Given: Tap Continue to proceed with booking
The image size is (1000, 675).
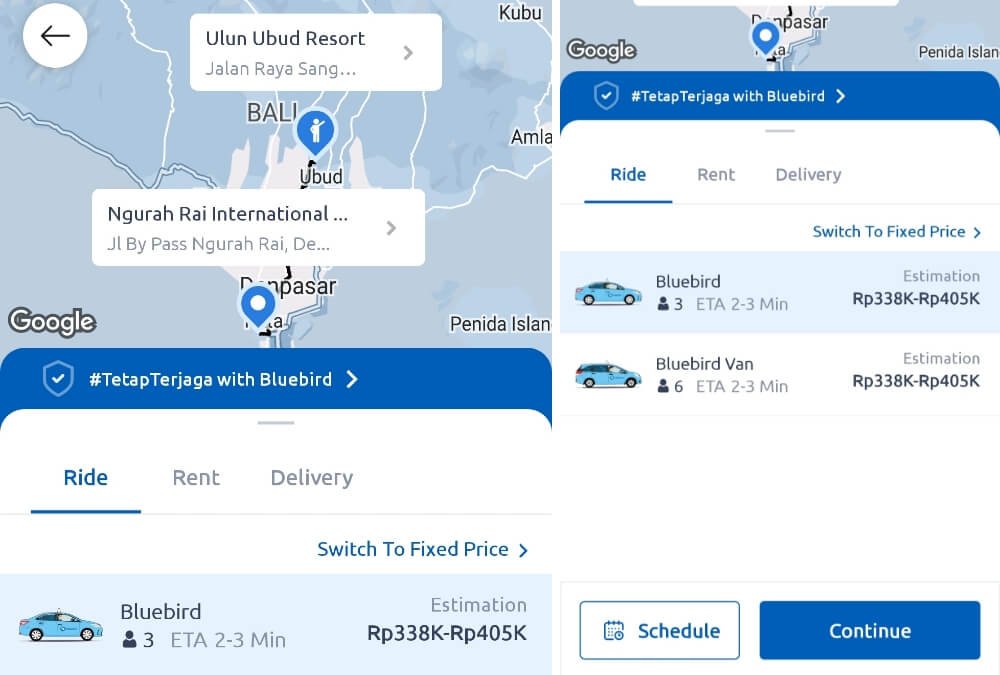Looking at the screenshot, I should tap(869, 630).
